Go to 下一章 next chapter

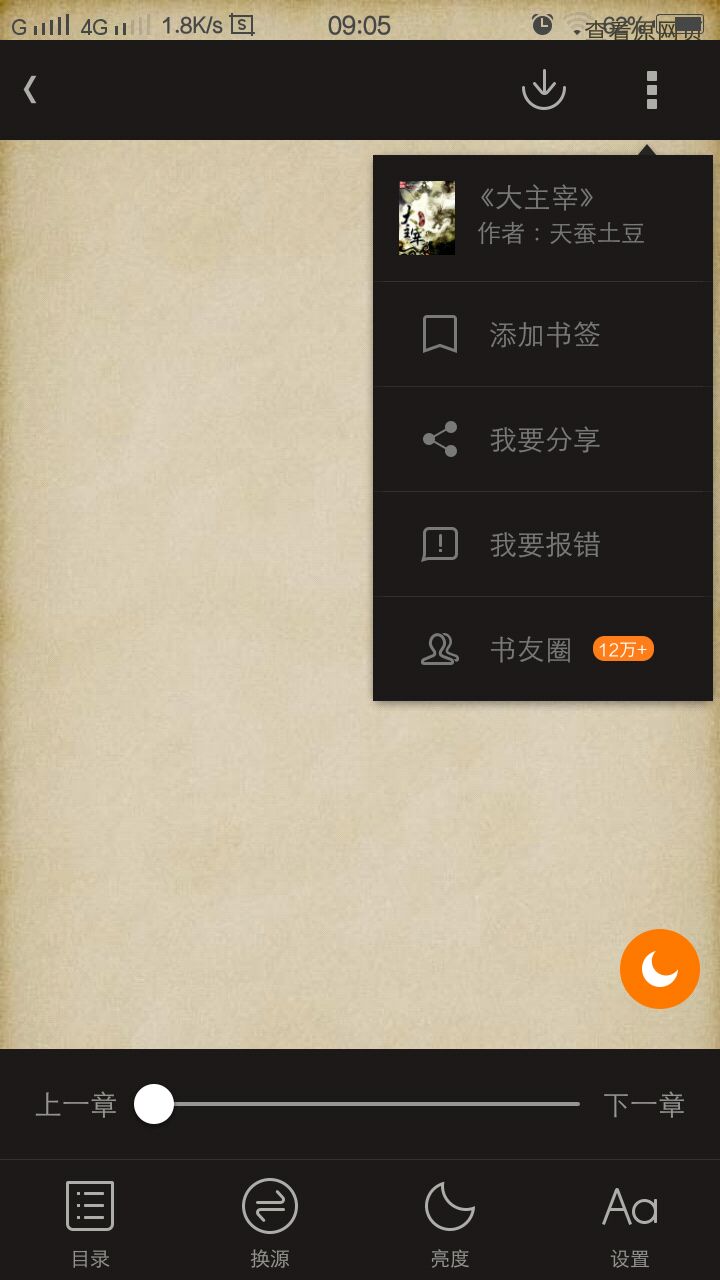[x=644, y=1105]
